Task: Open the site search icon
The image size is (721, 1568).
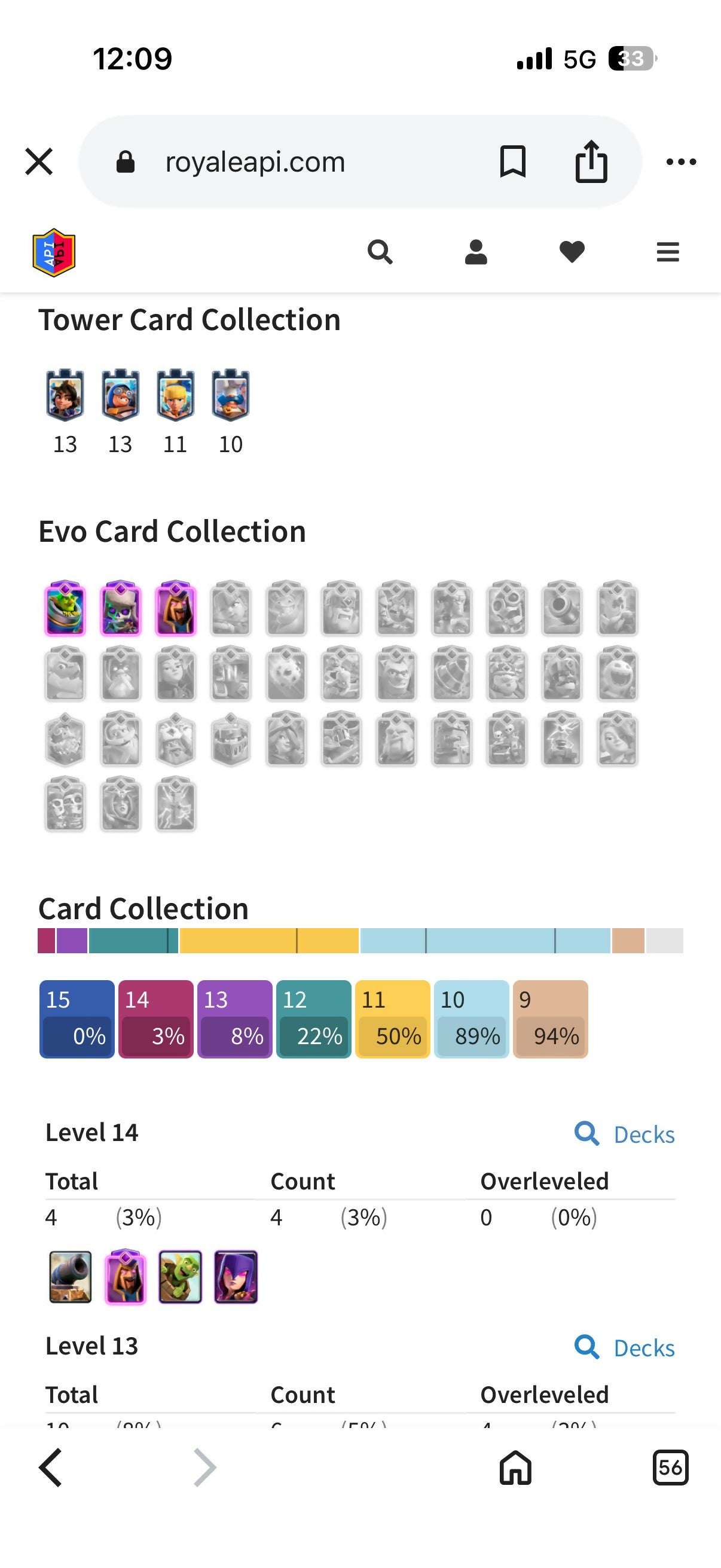Action: [380, 251]
